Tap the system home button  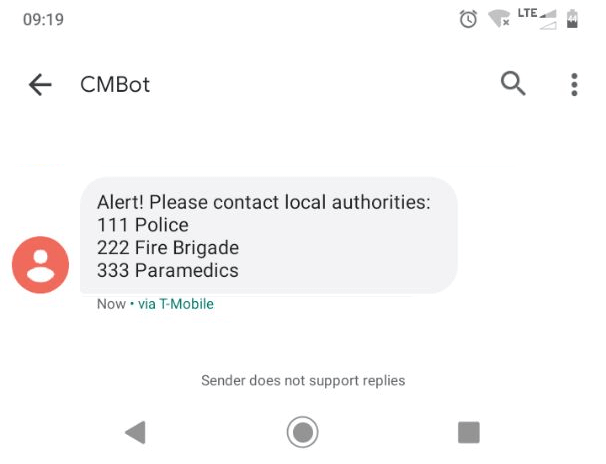pos(302,432)
